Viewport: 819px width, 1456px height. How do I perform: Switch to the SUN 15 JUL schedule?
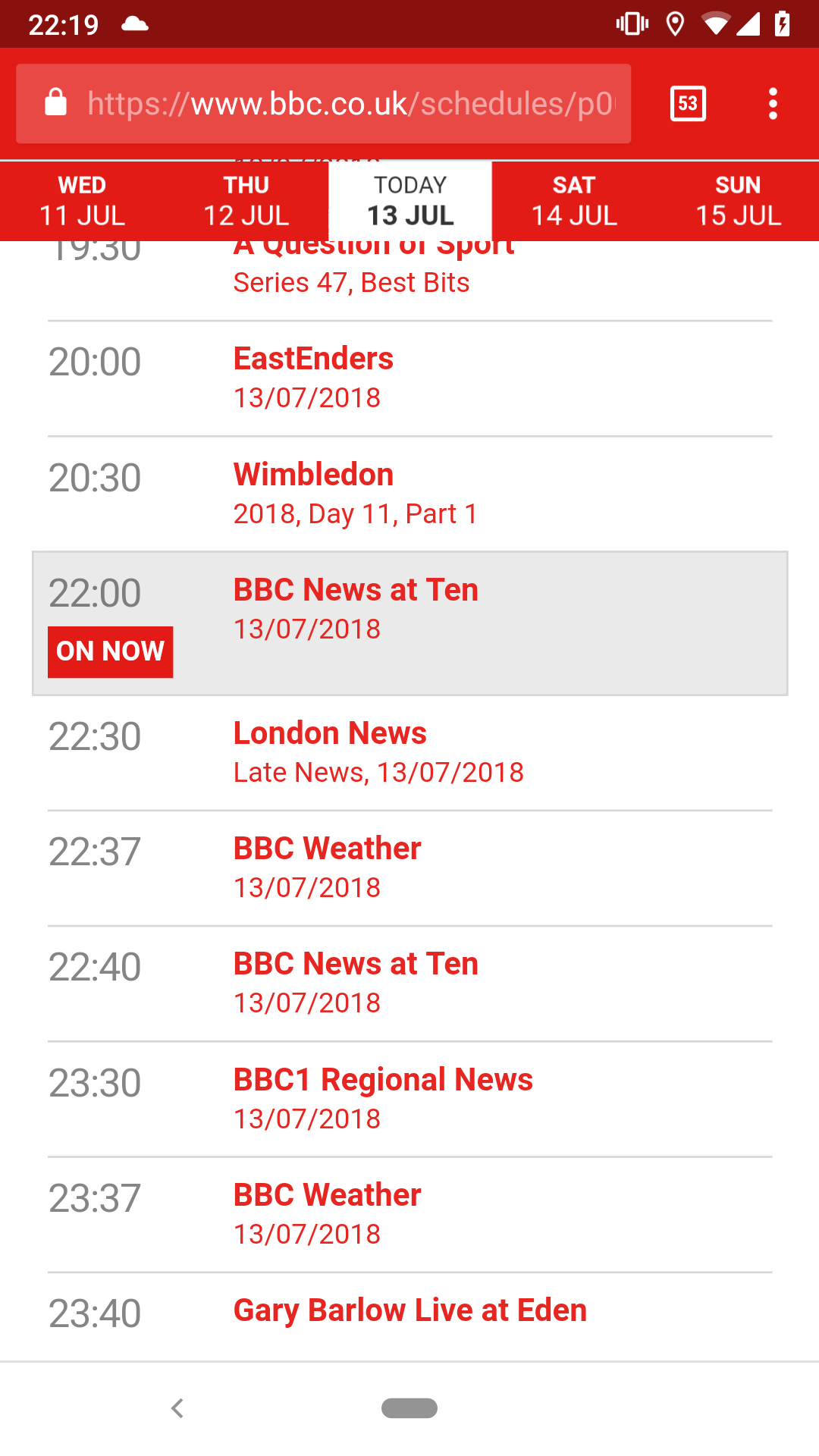tap(738, 201)
